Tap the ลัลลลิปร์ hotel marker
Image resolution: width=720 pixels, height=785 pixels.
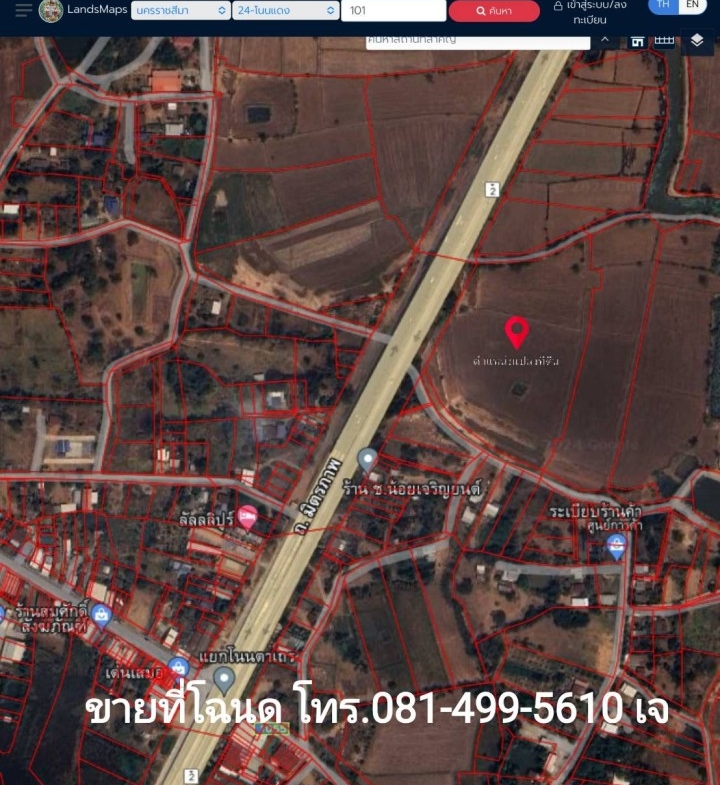click(247, 516)
